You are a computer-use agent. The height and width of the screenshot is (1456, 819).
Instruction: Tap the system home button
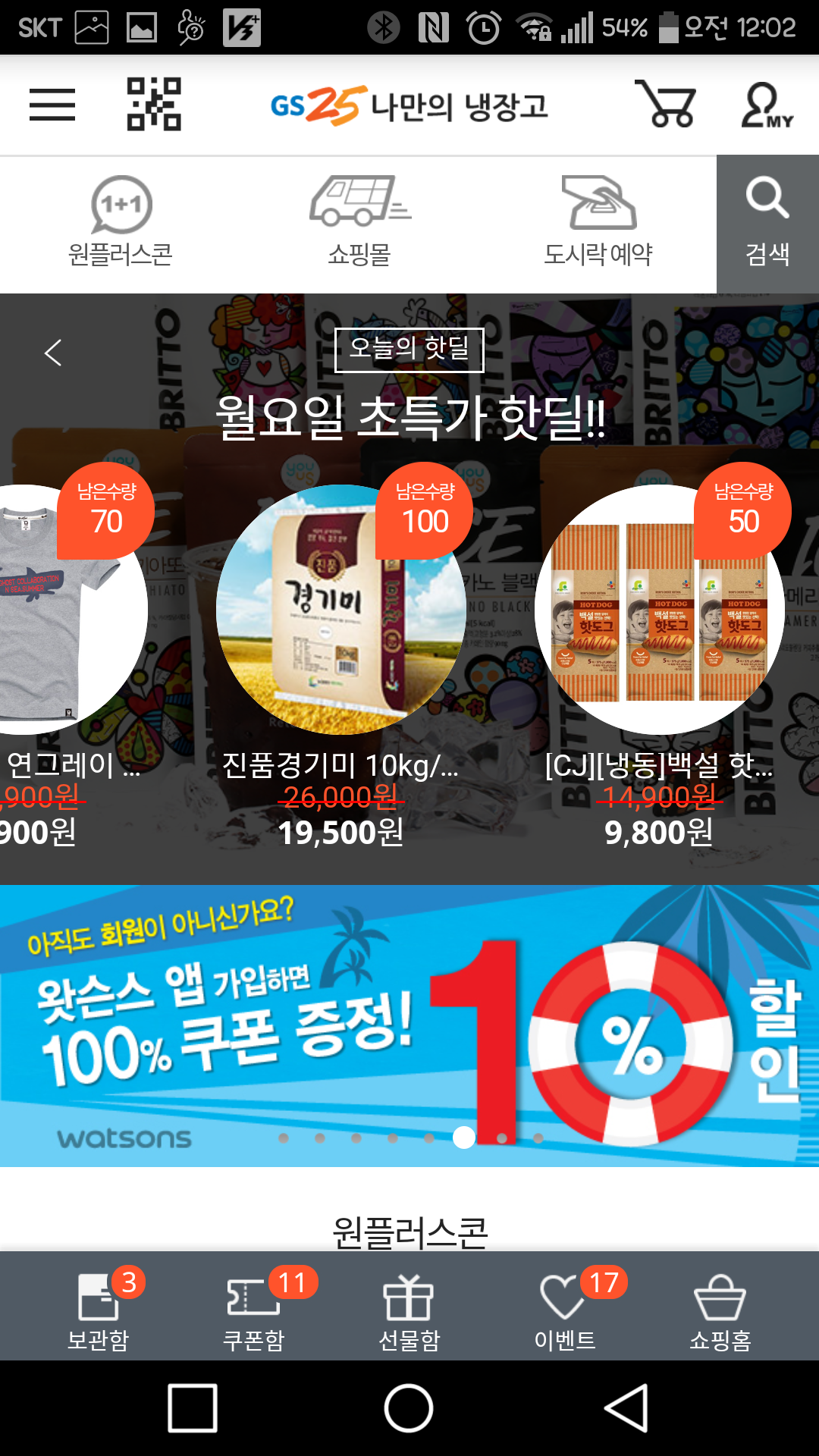[x=409, y=1408]
